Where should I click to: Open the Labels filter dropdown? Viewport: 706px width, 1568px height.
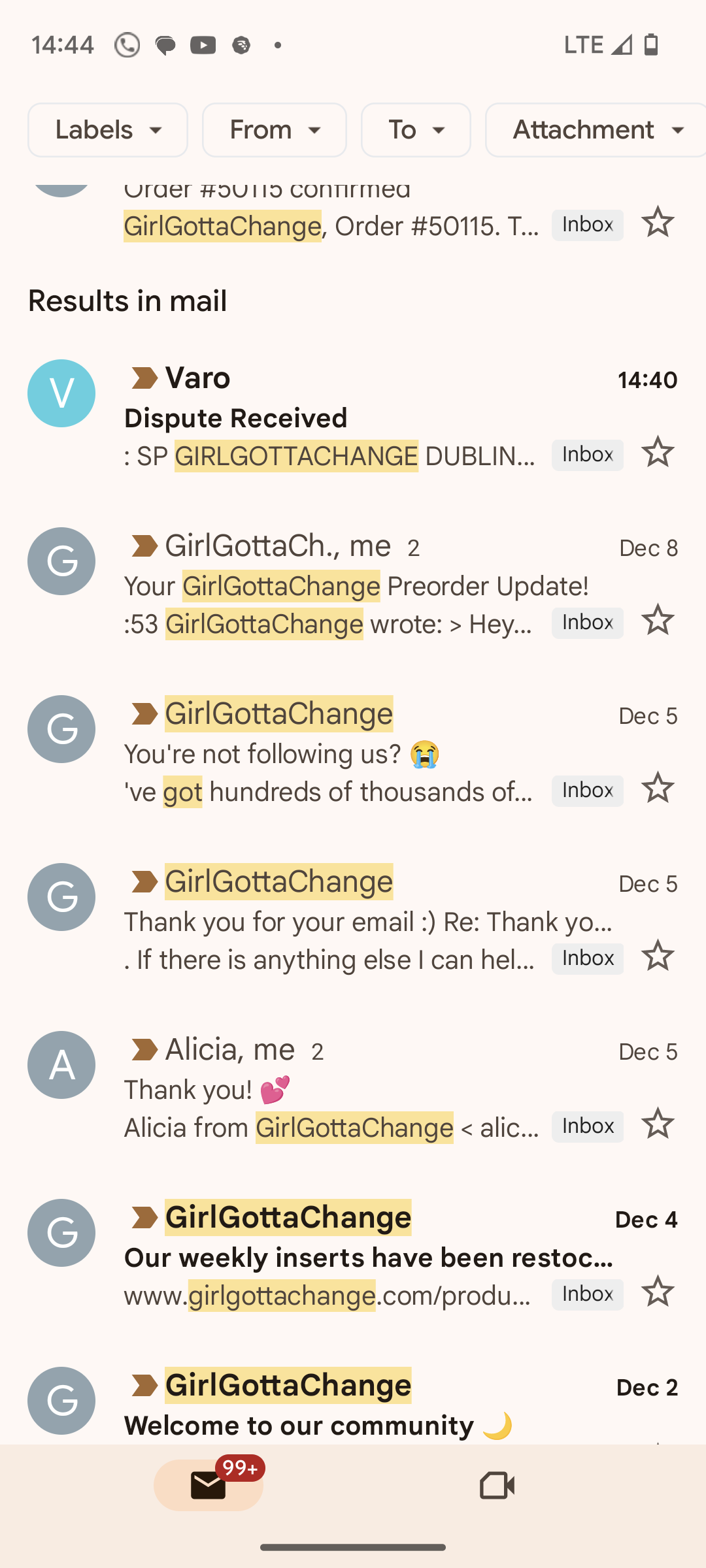click(x=108, y=130)
